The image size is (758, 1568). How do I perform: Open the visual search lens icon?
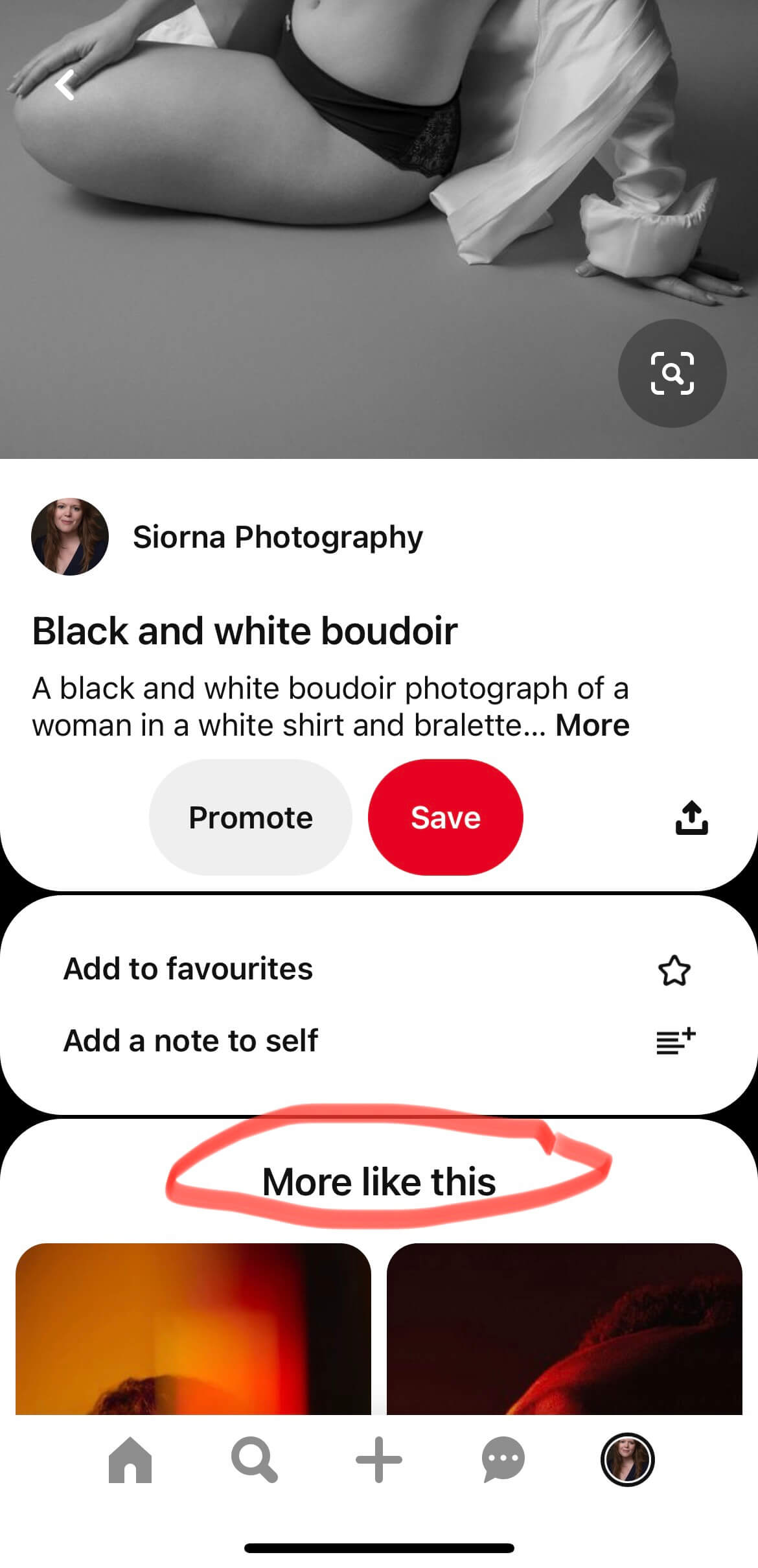pyautogui.click(x=672, y=373)
